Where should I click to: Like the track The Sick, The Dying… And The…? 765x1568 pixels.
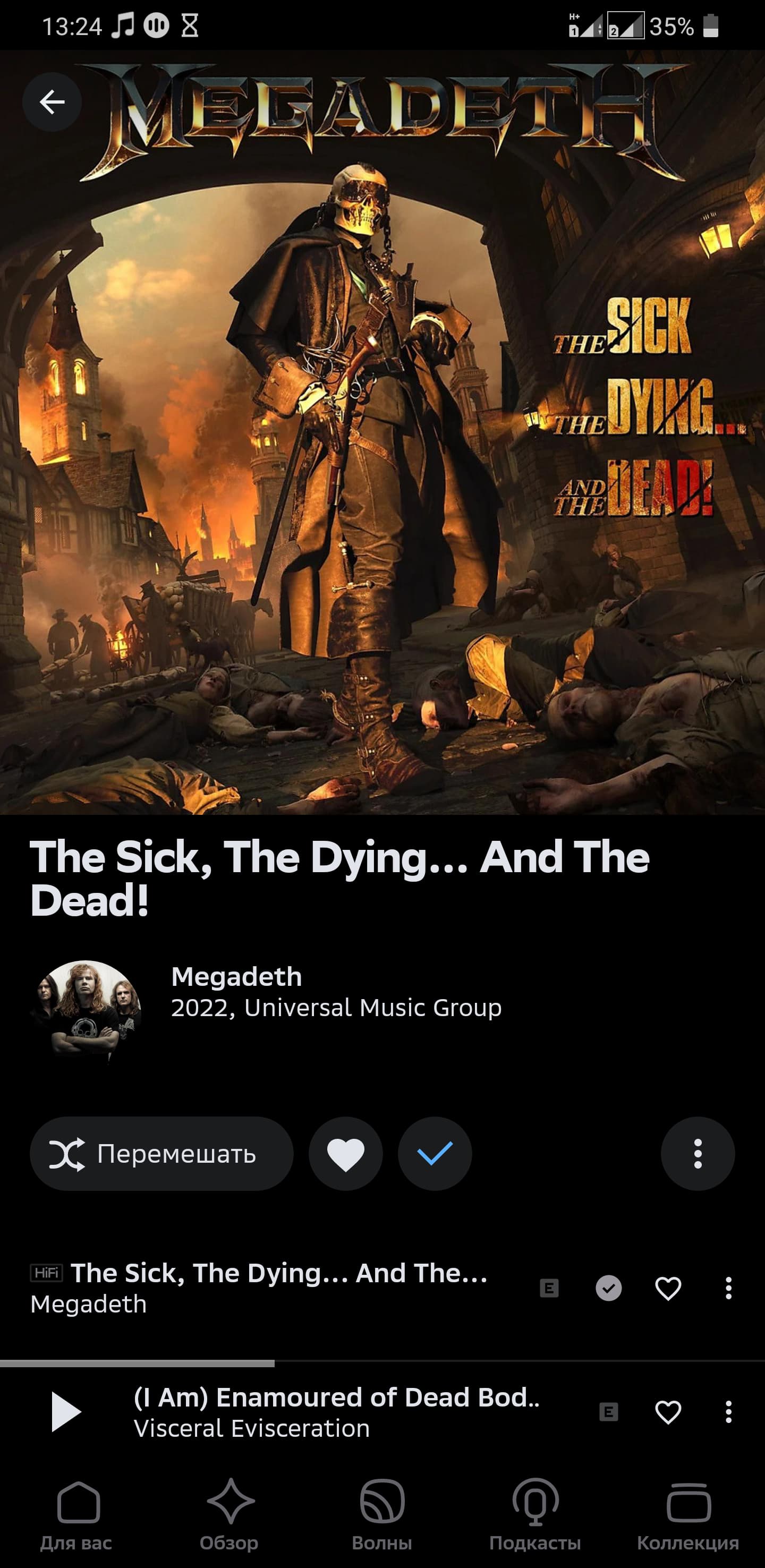point(668,1288)
